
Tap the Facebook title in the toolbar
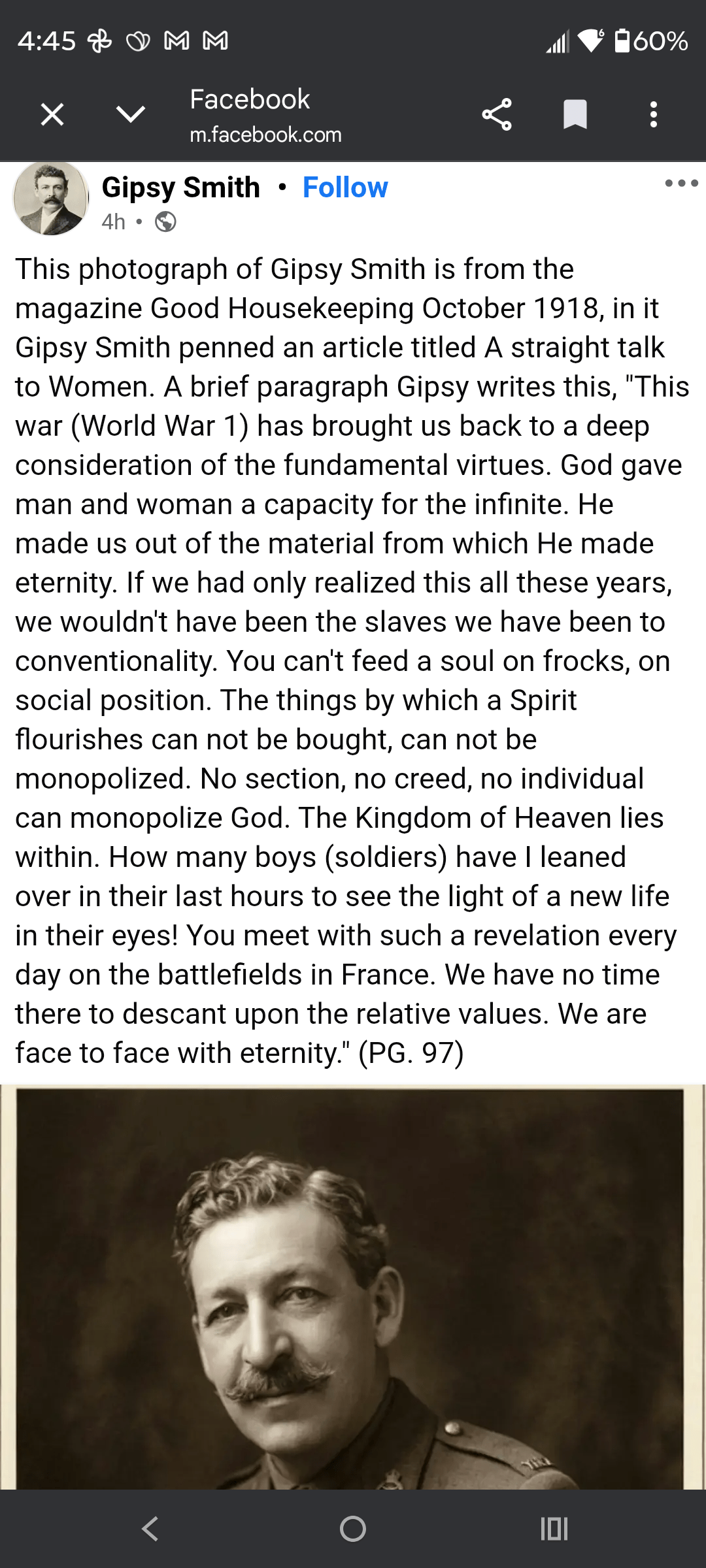pyautogui.click(x=250, y=99)
